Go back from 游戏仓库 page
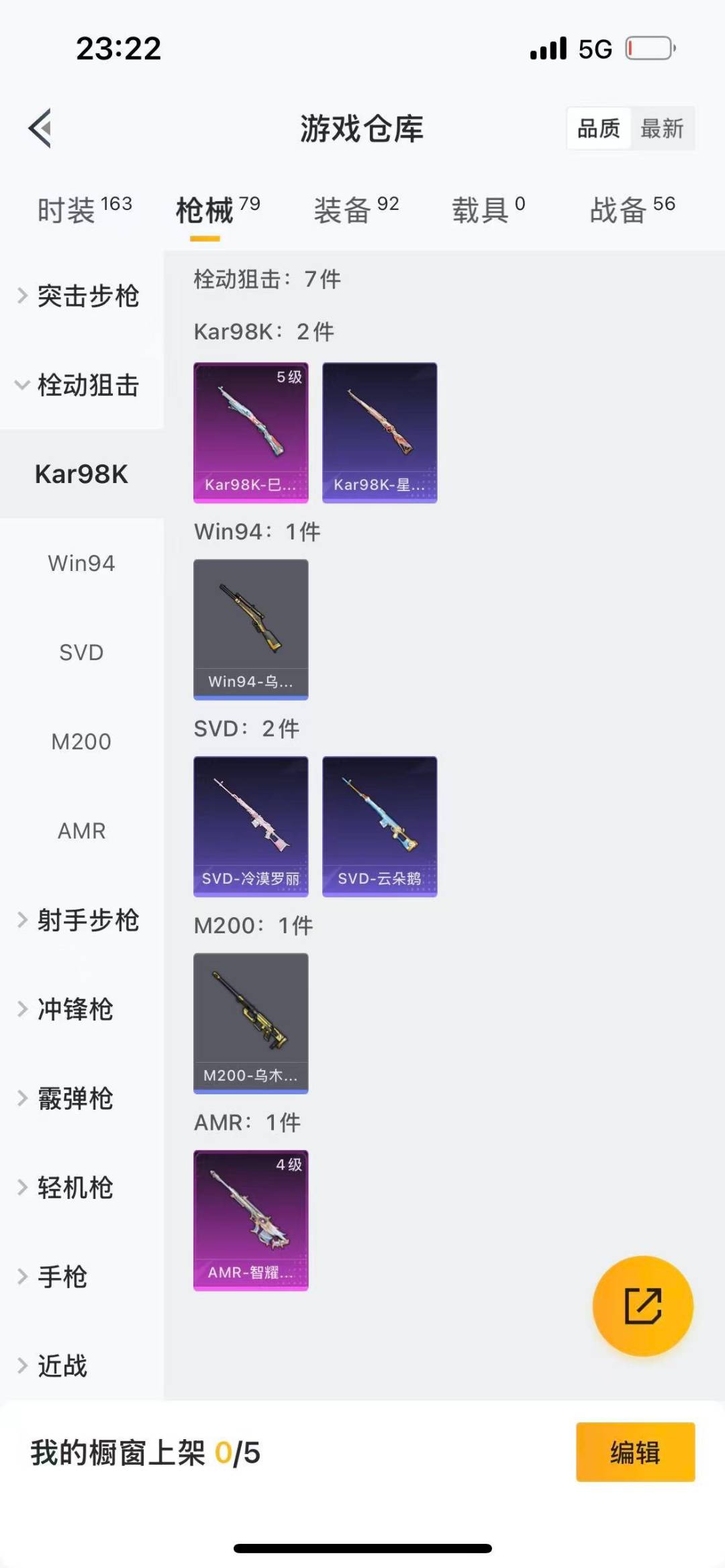 pyautogui.click(x=40, y=128)
